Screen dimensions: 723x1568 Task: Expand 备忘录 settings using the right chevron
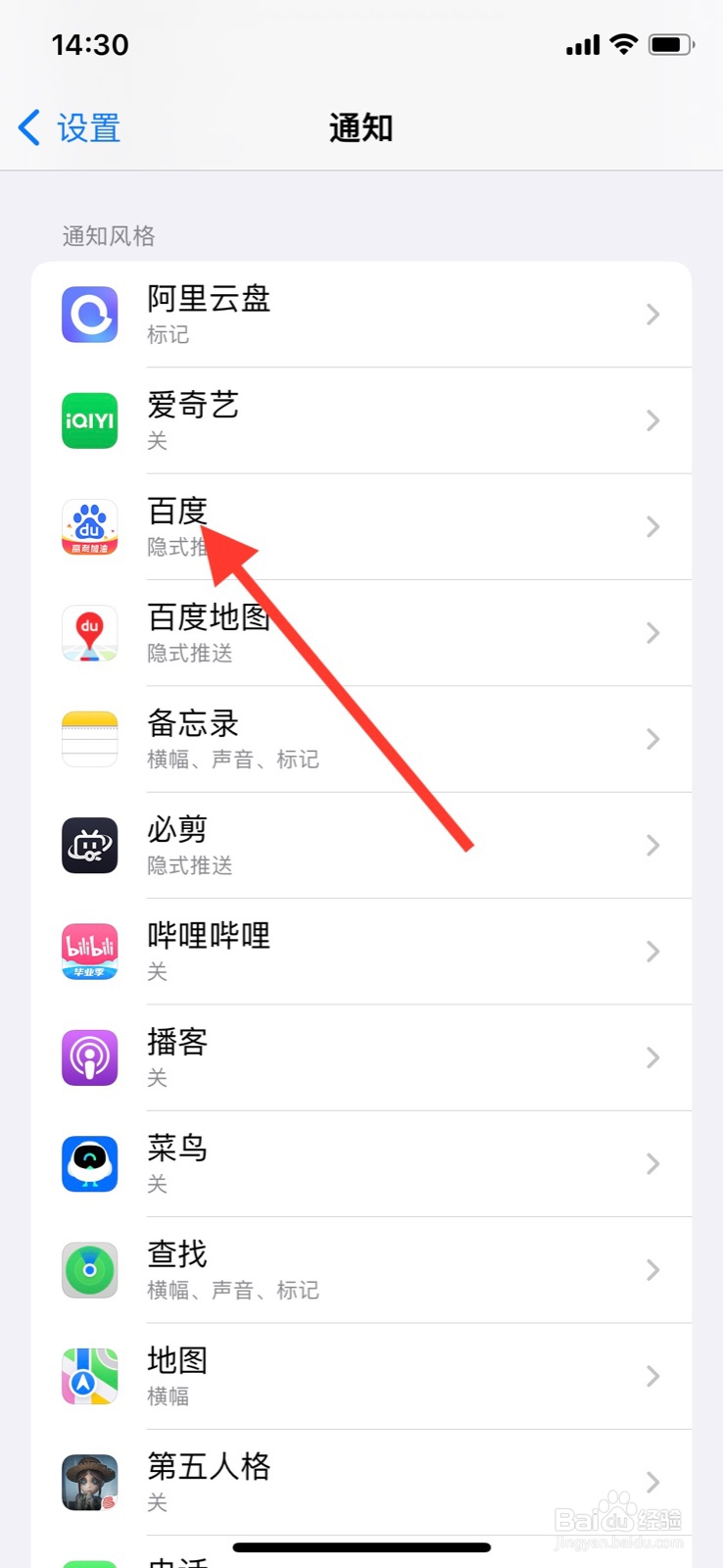pos(652,739)
